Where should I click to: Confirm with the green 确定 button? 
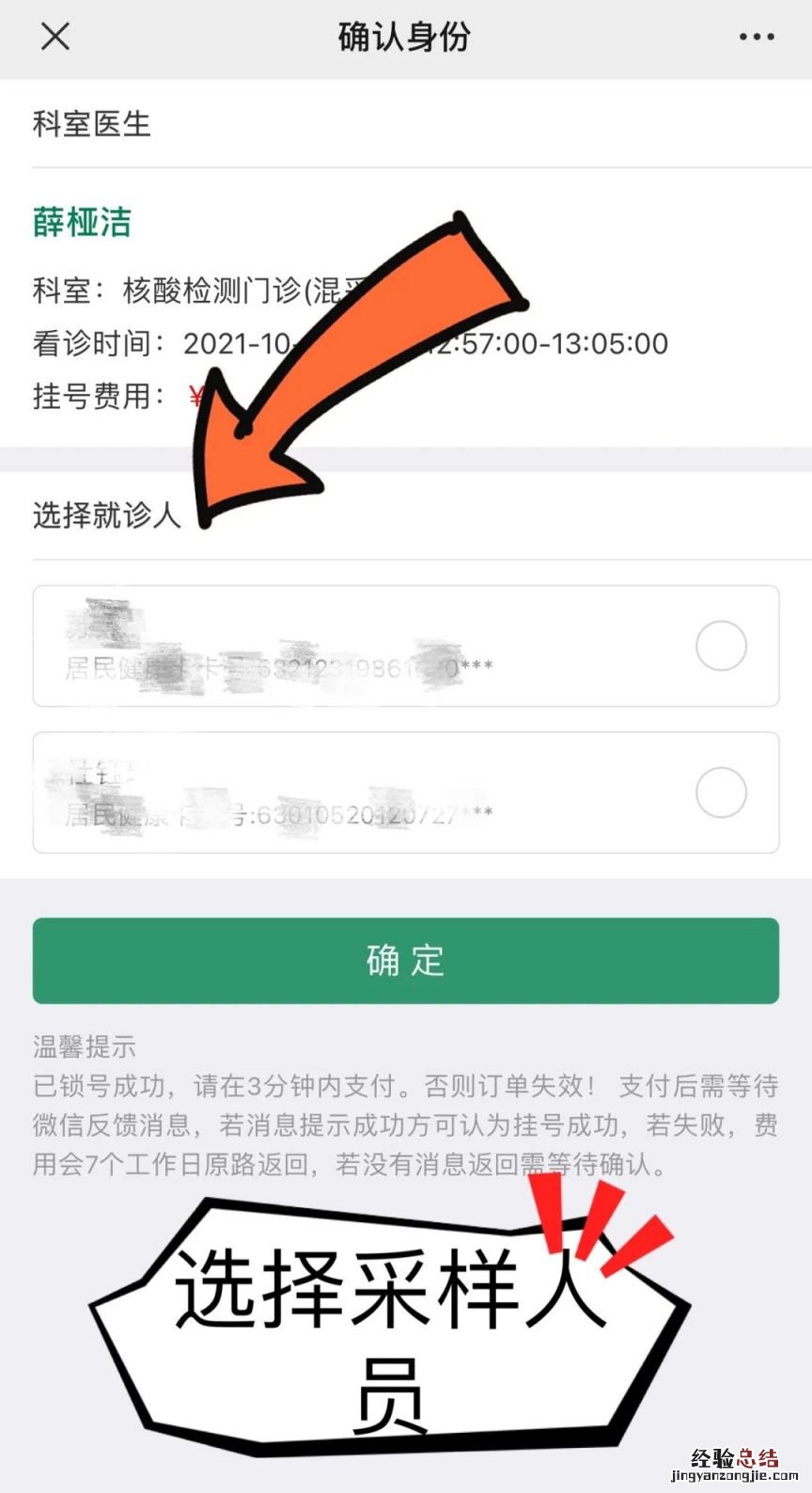click(405, 960)
